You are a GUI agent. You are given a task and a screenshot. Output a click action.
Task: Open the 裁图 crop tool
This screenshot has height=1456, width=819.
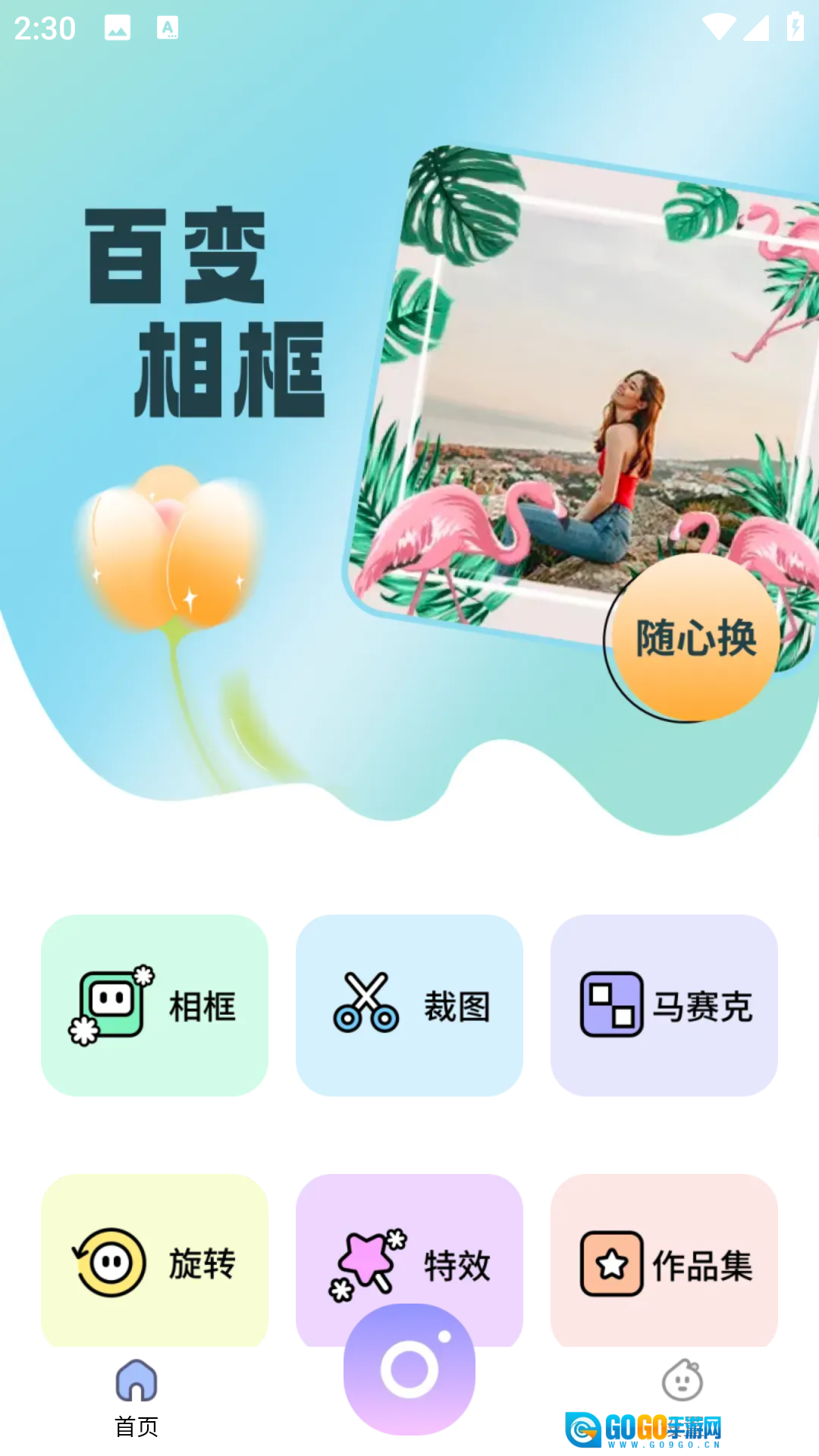[x=409, y=1006]
